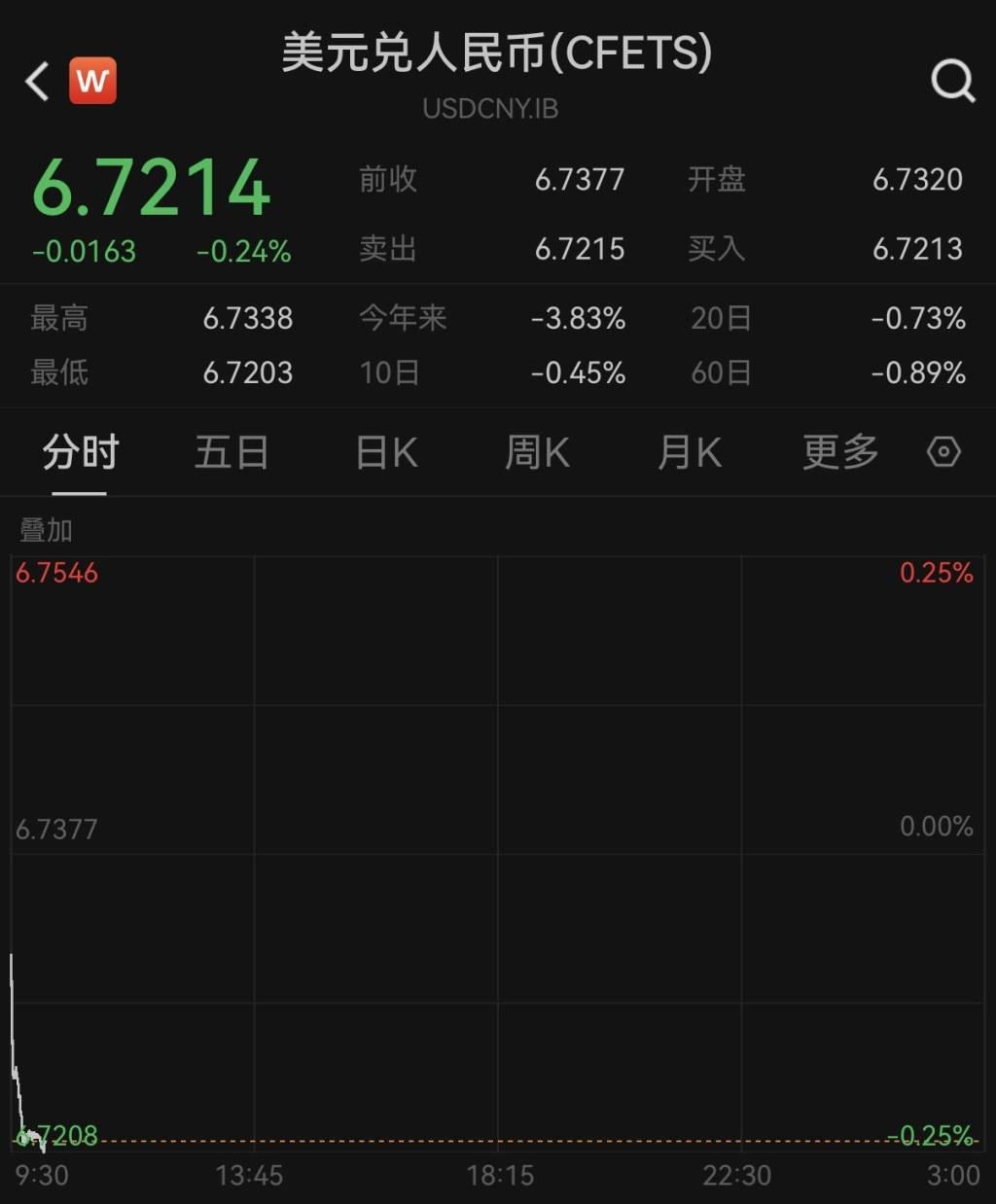Expand the 更多 chart options

pos(840,452)
